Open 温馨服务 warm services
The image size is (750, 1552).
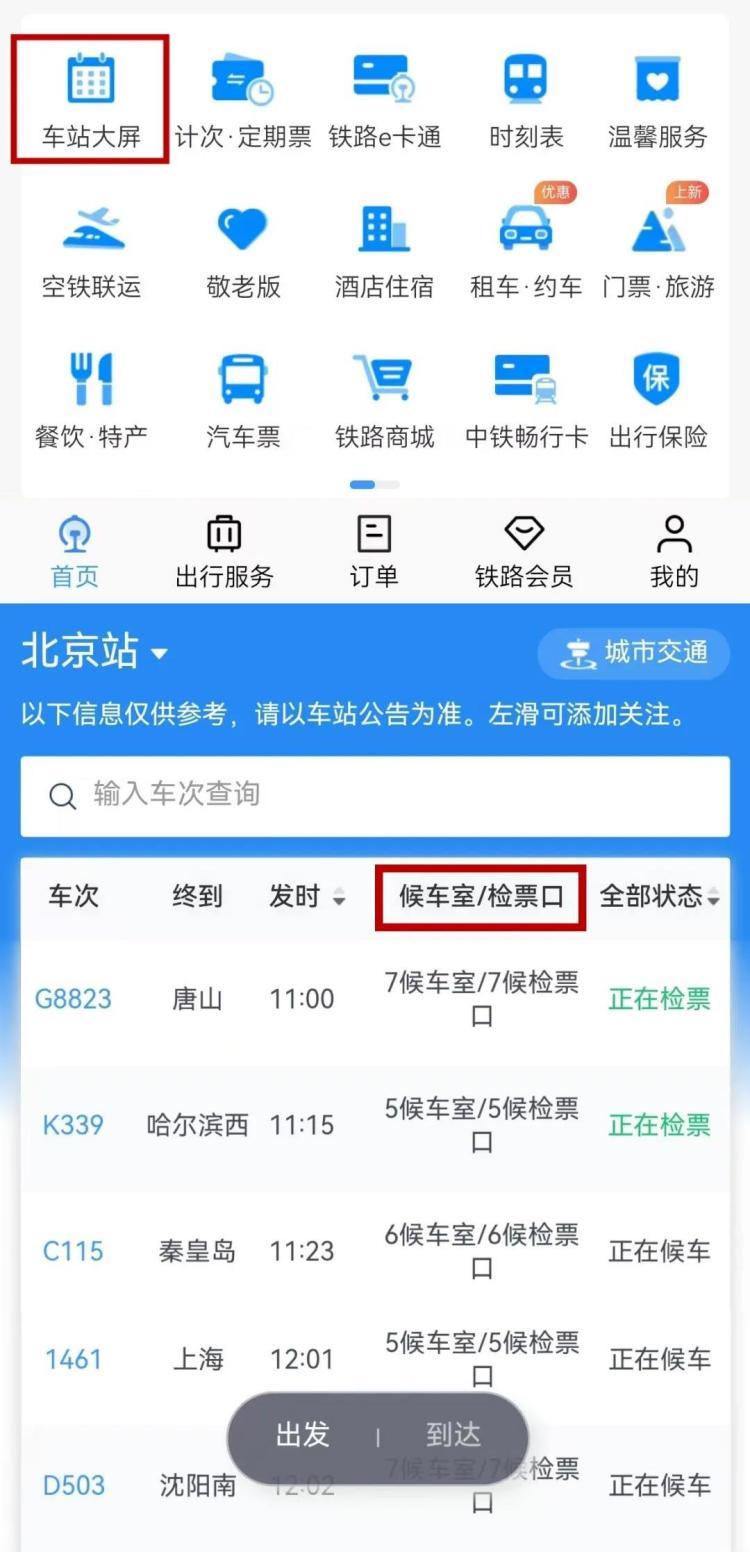pos(657,95)
